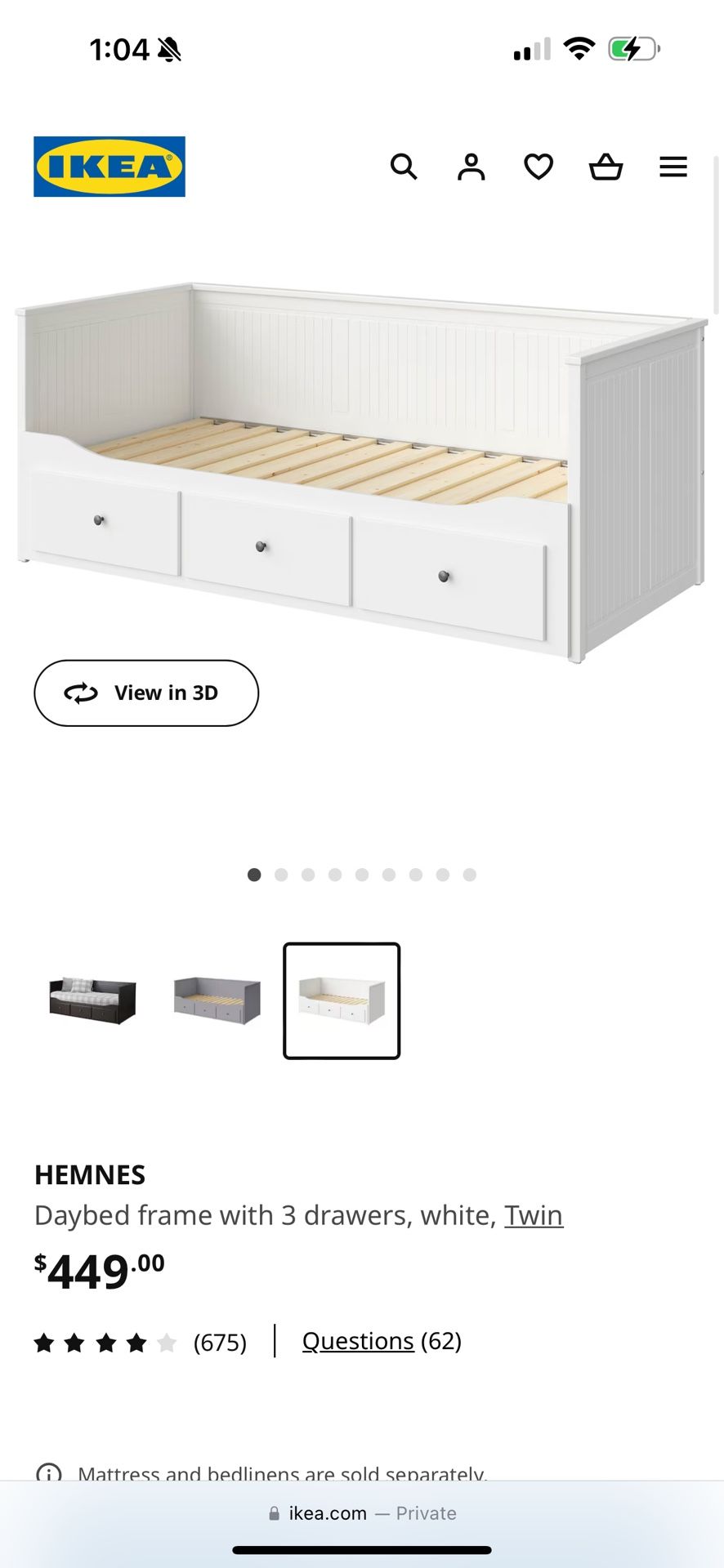Open the Wi-Fi status indicator
The image size is (724, 1568).
click(579, 49)
